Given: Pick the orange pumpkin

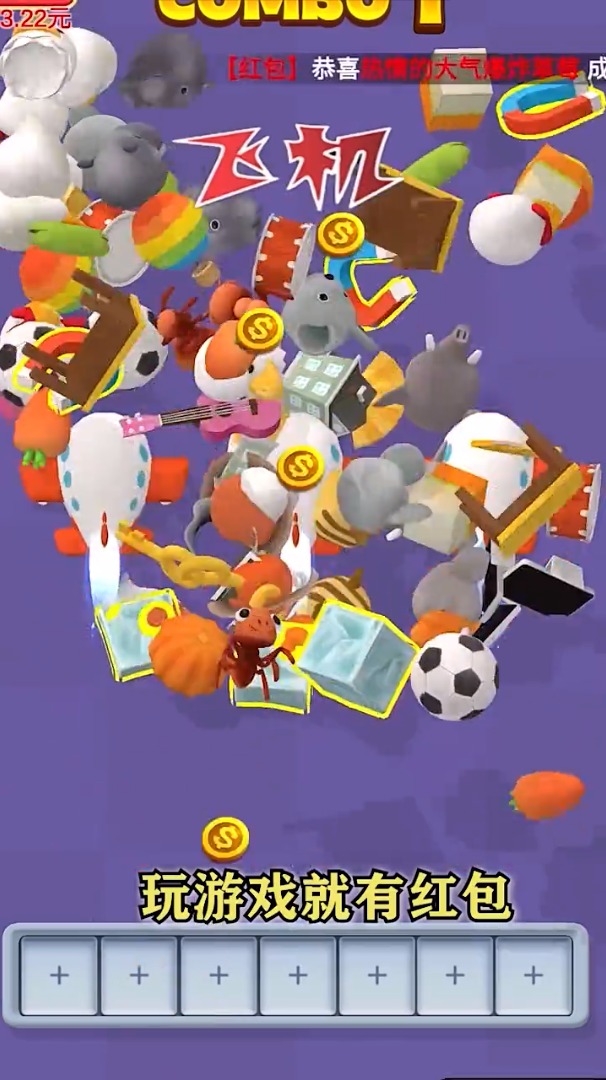Looking at the screenshot, I should click(186, 656).
